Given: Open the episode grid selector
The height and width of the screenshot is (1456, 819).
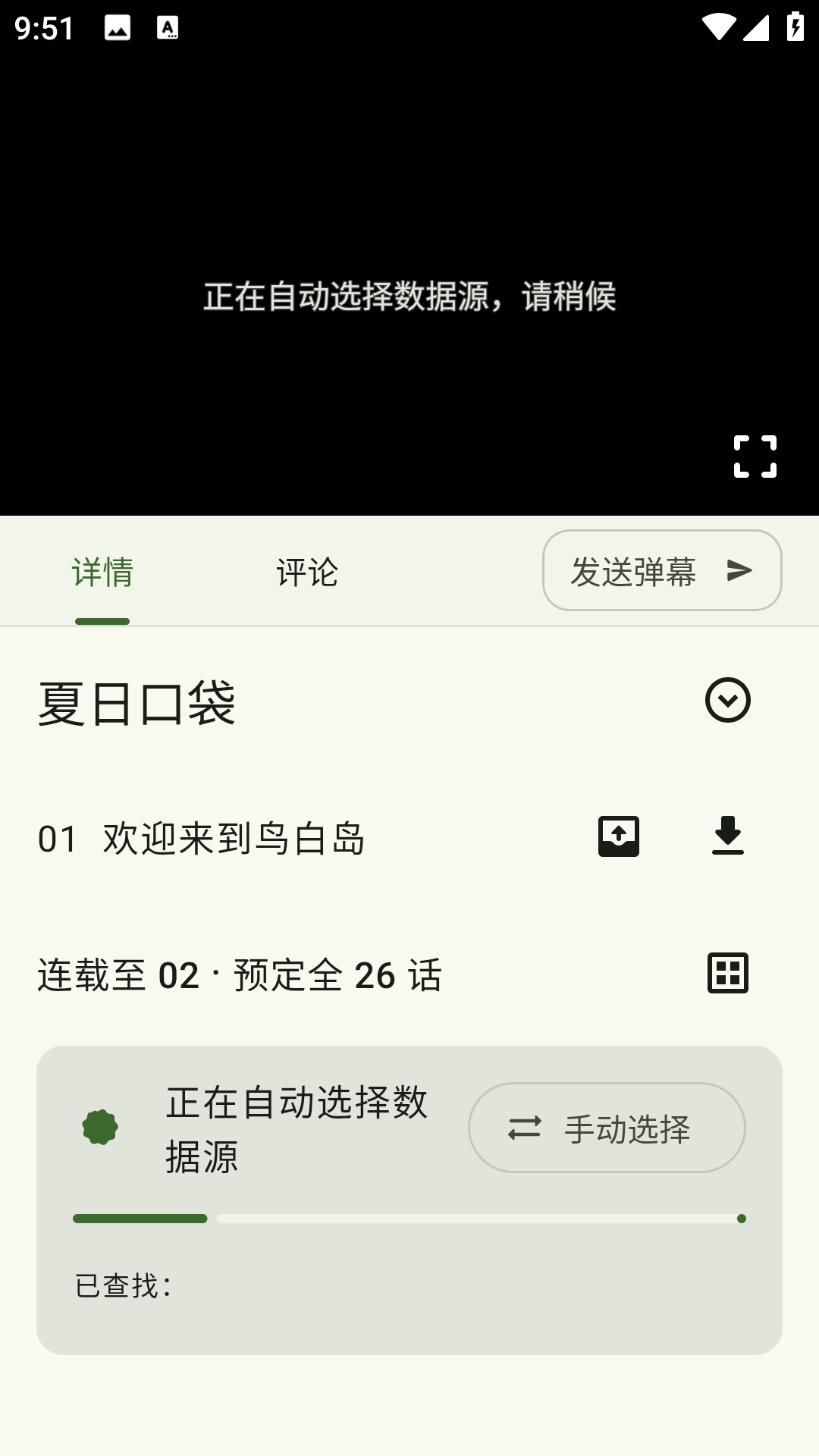Looking at the screenshot, I should tap(727, 973).
